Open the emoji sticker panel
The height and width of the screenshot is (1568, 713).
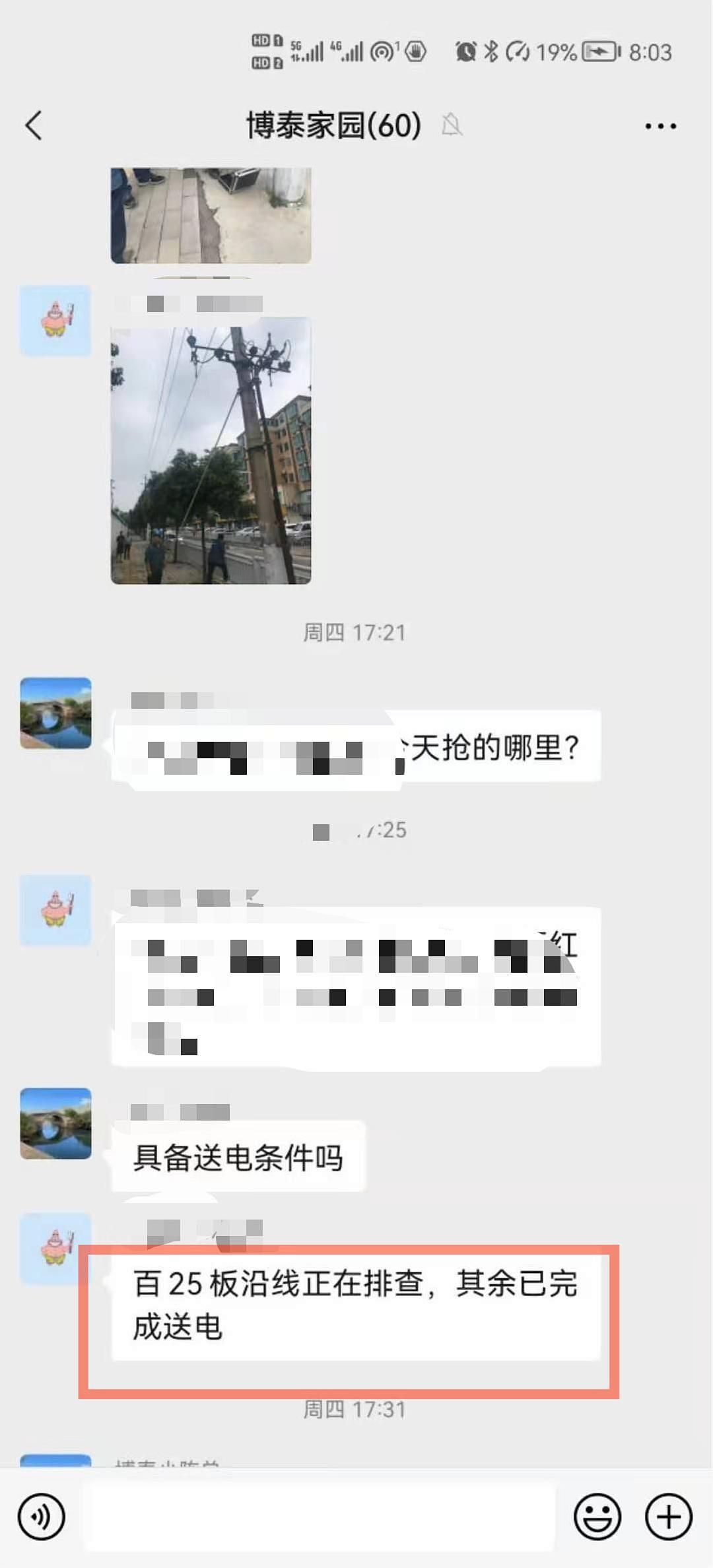pos(597,1516)
